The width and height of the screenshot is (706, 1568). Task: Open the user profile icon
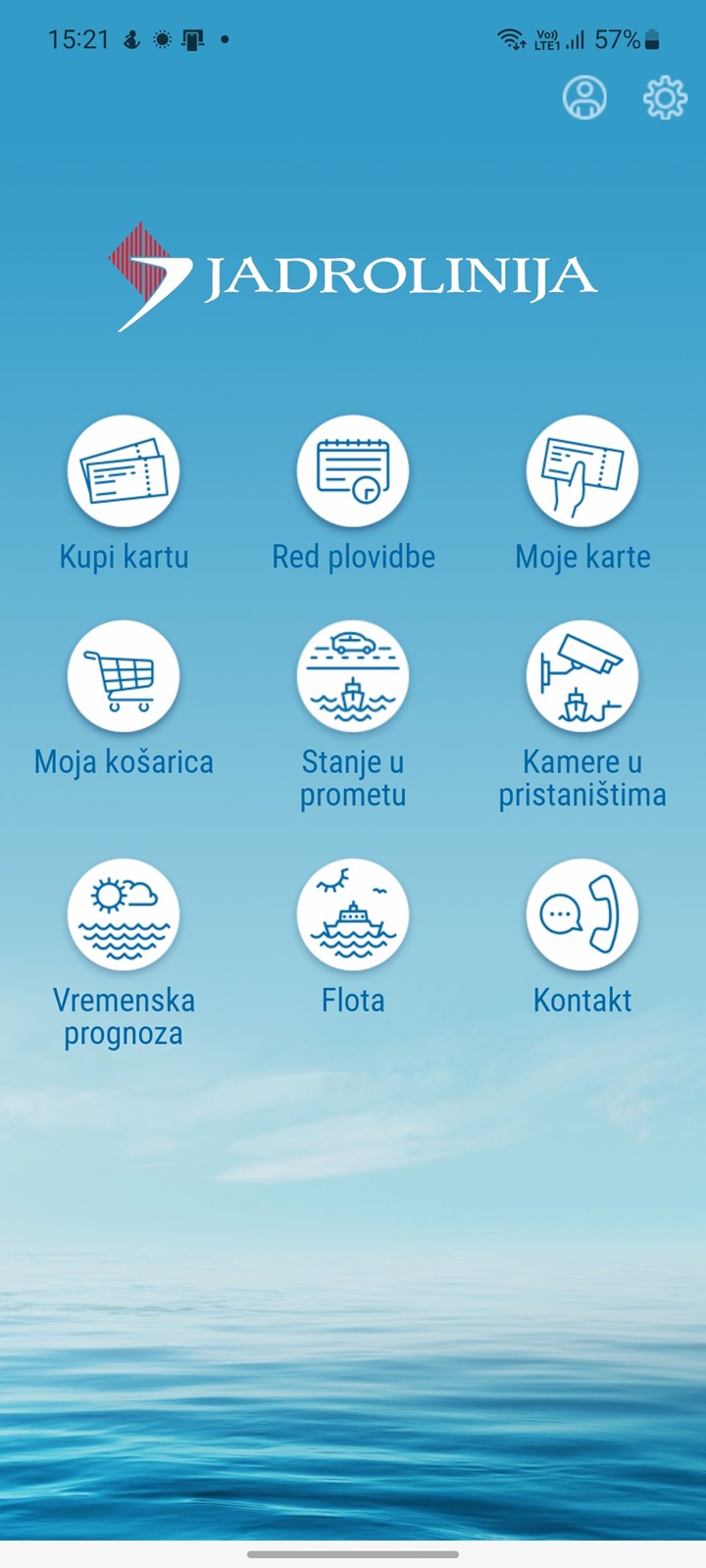coord(584,98)
